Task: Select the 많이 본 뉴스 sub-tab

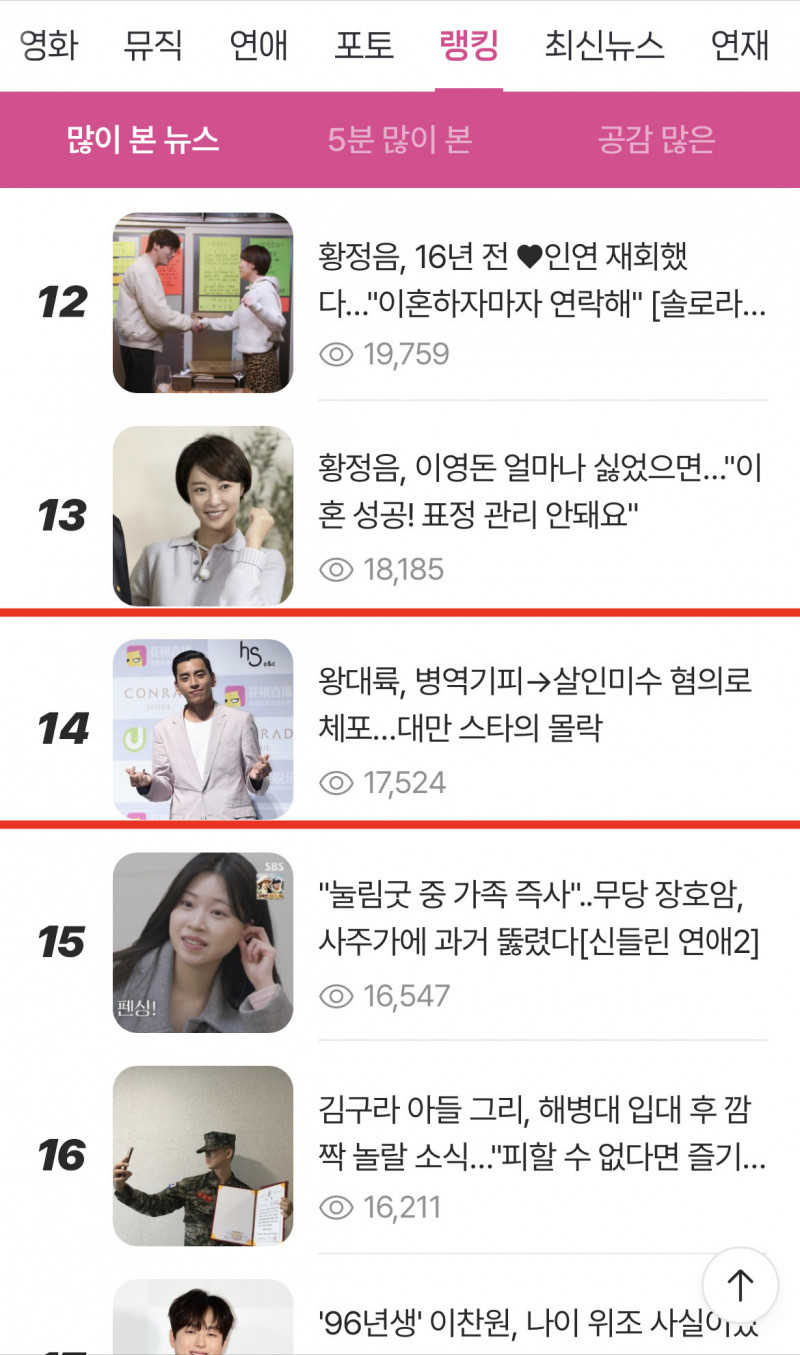Action: point(143,140)
